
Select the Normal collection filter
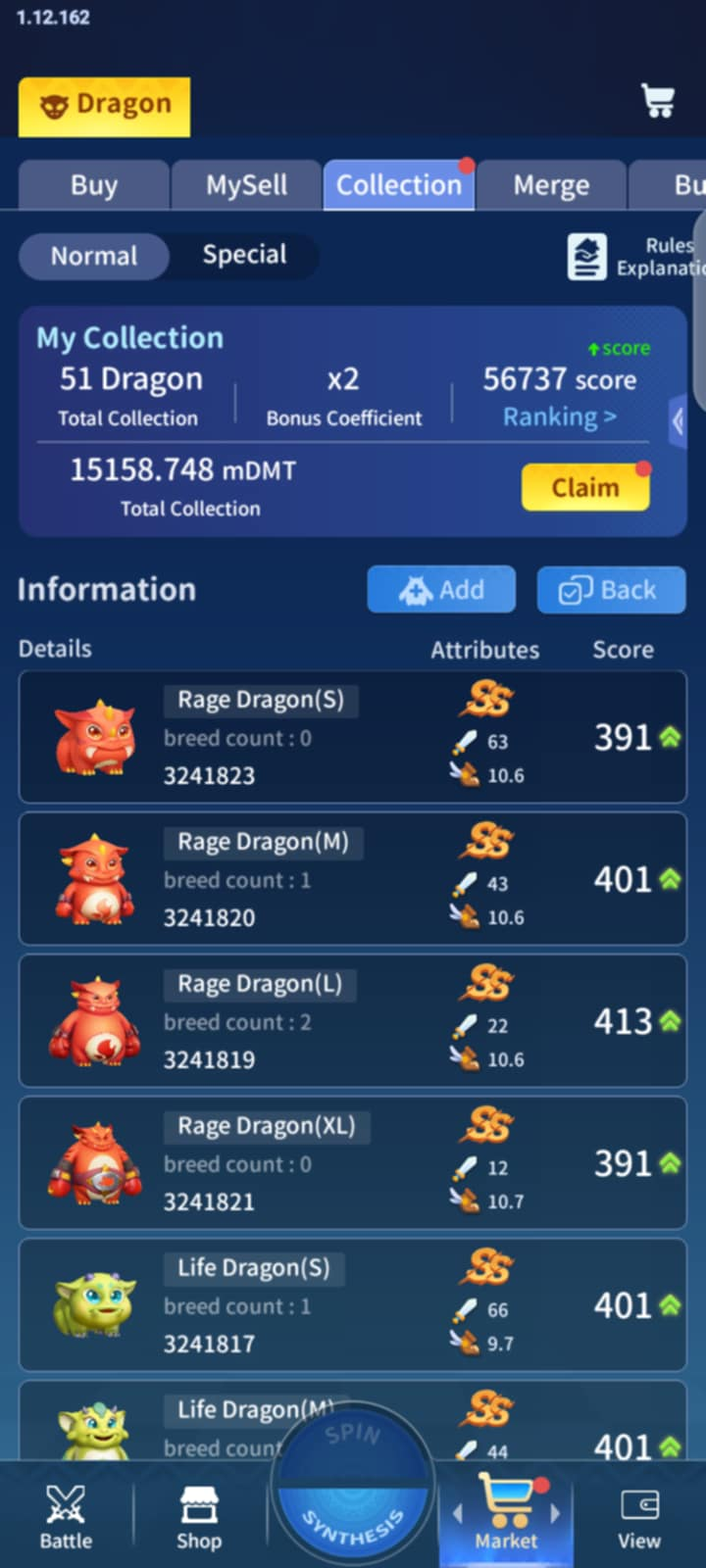94,256
